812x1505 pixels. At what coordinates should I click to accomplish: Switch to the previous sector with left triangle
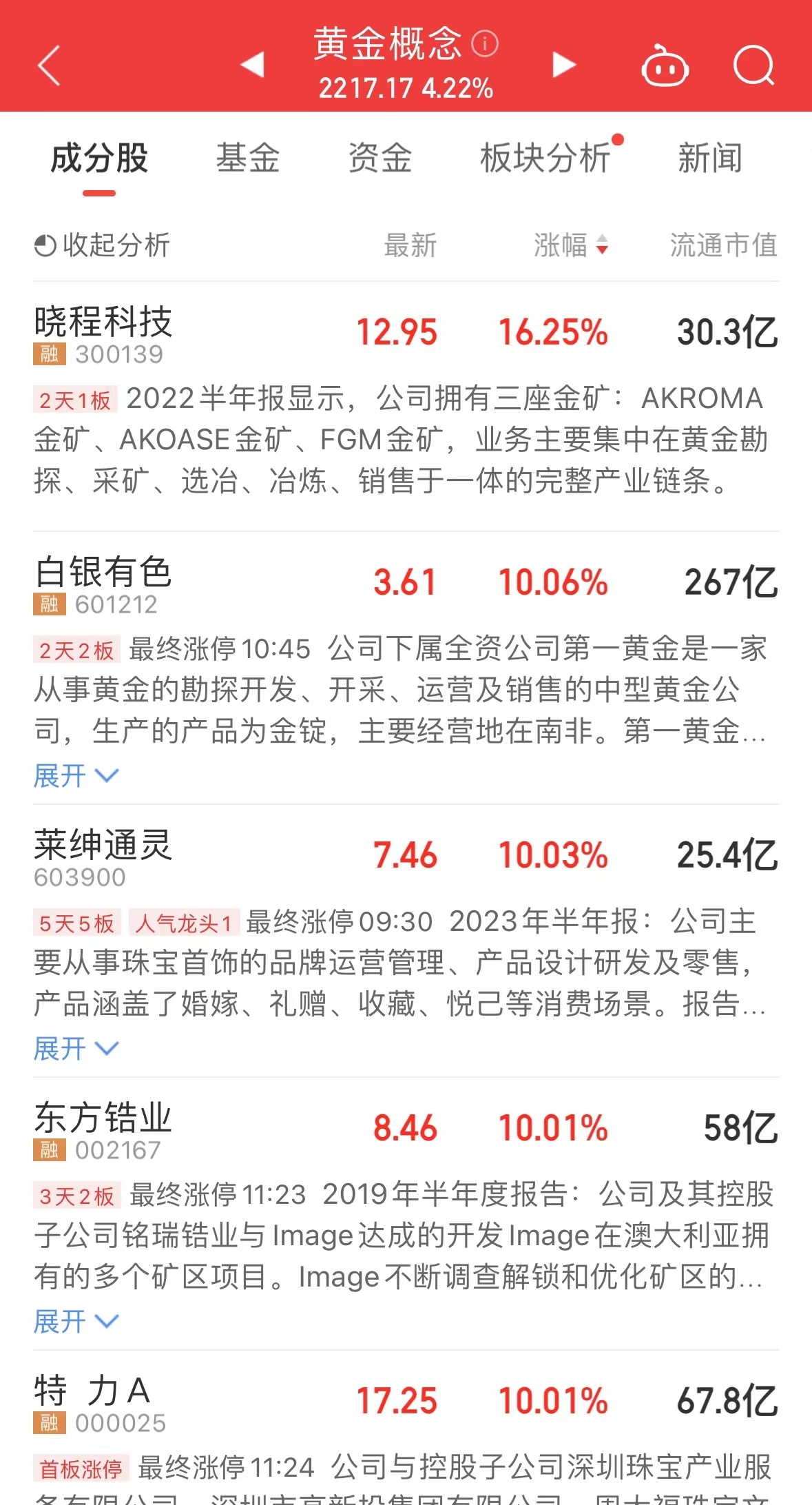tap(253, 65)
